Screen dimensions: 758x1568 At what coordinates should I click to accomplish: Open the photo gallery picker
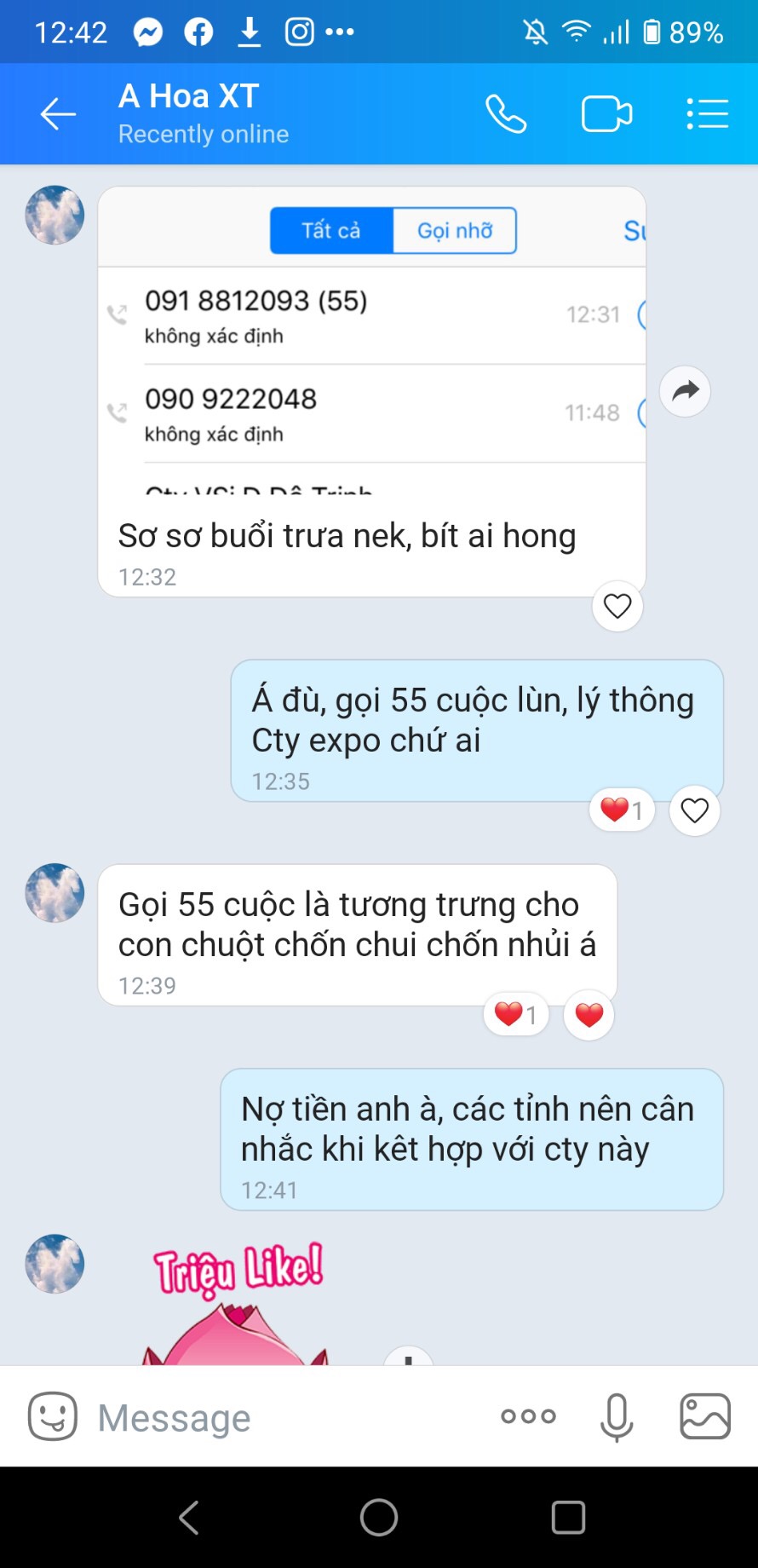click(x=705, y=1416)
